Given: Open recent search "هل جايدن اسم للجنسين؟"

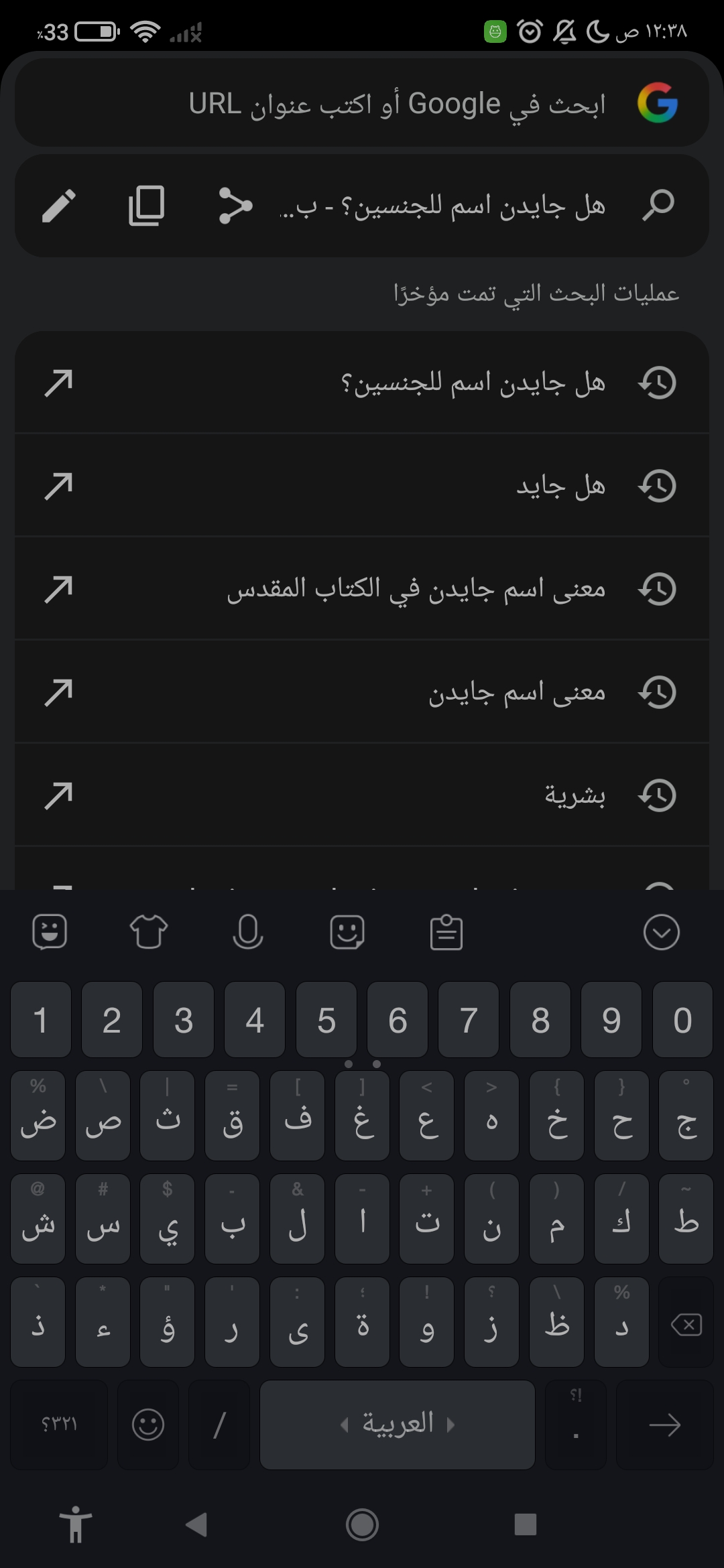Looking at the screenshot, I should (473, 383).
